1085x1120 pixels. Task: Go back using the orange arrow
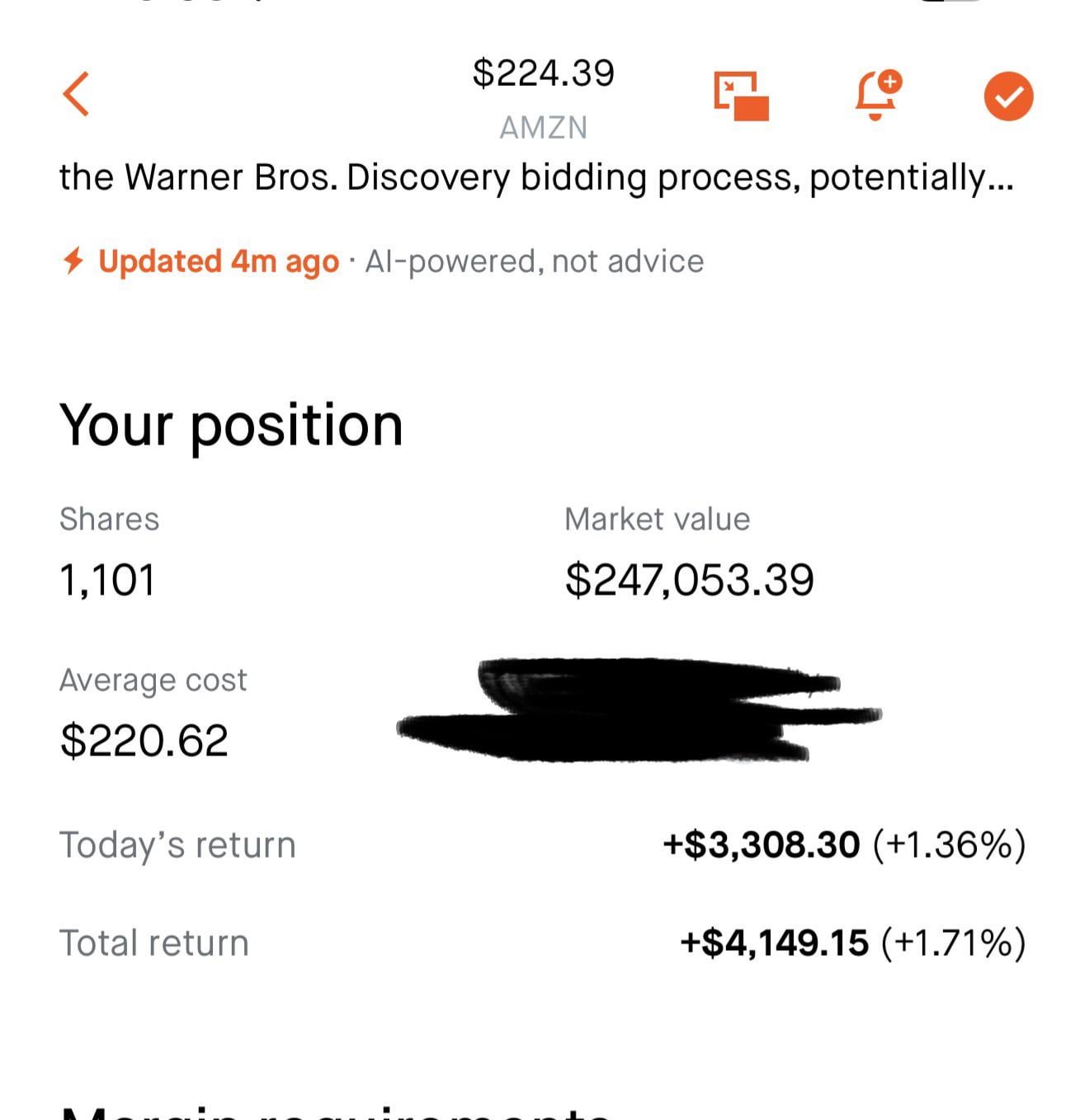click(x=76, y=94)
